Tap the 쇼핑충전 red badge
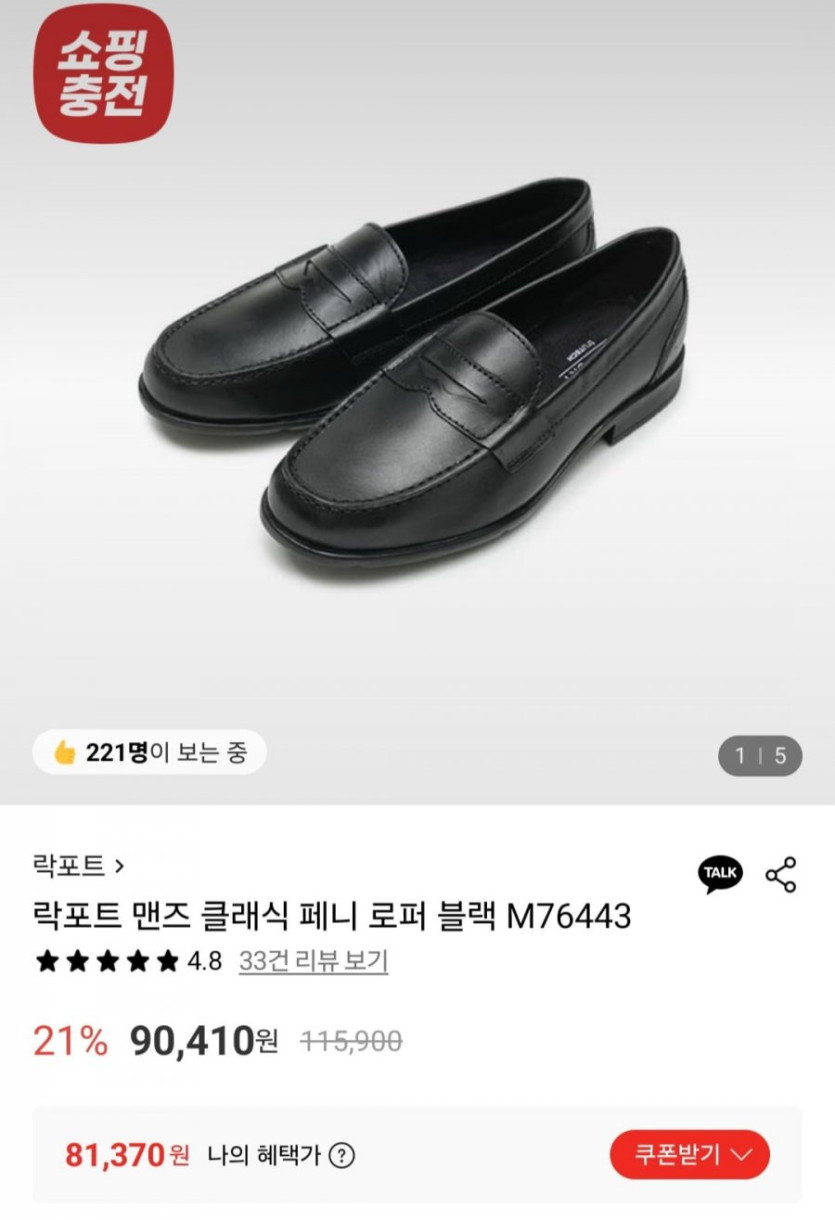The width and height of the screenshot is (835, 1220). [x=104, y=74]
